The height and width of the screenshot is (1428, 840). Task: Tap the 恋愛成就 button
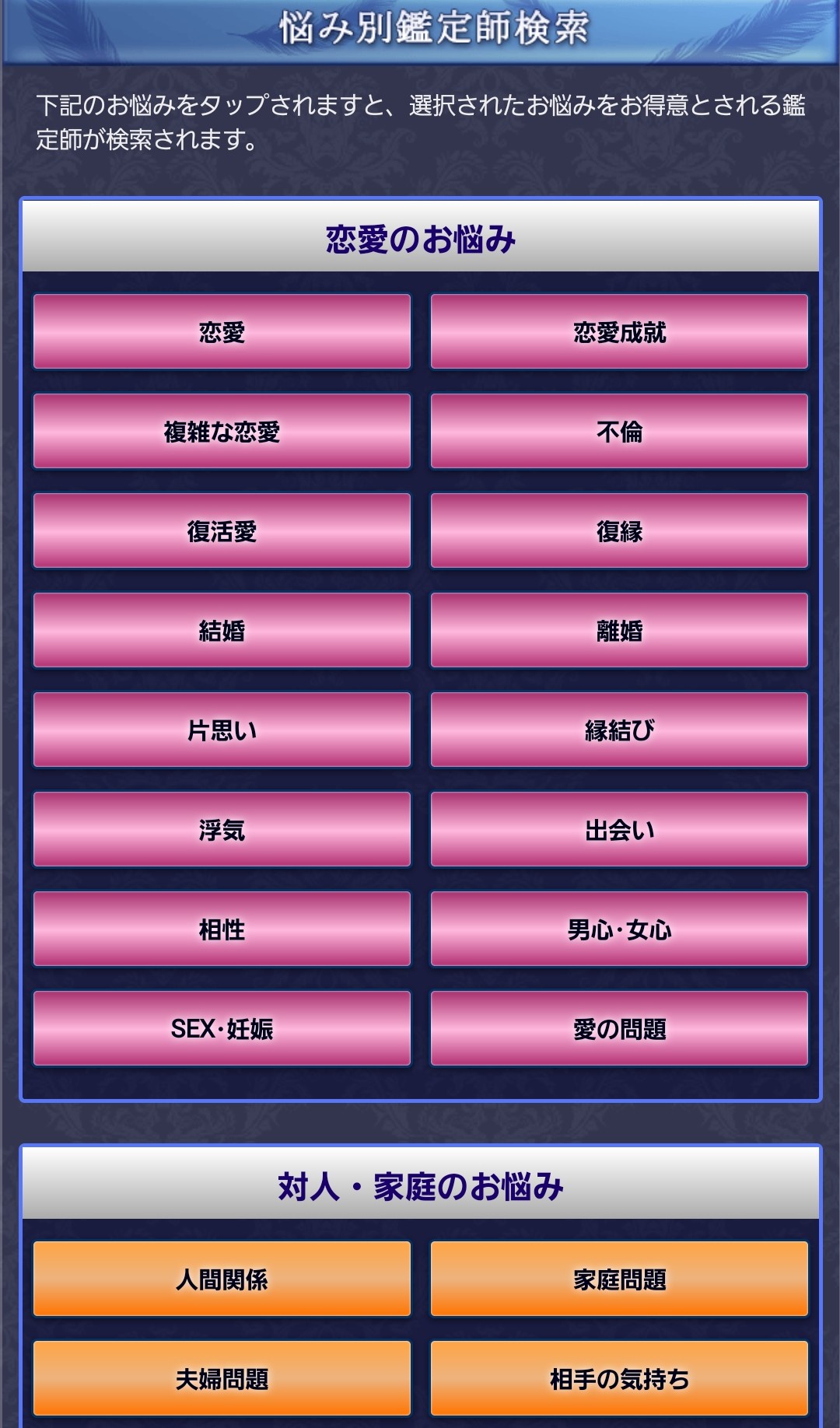tap(619, 331)
